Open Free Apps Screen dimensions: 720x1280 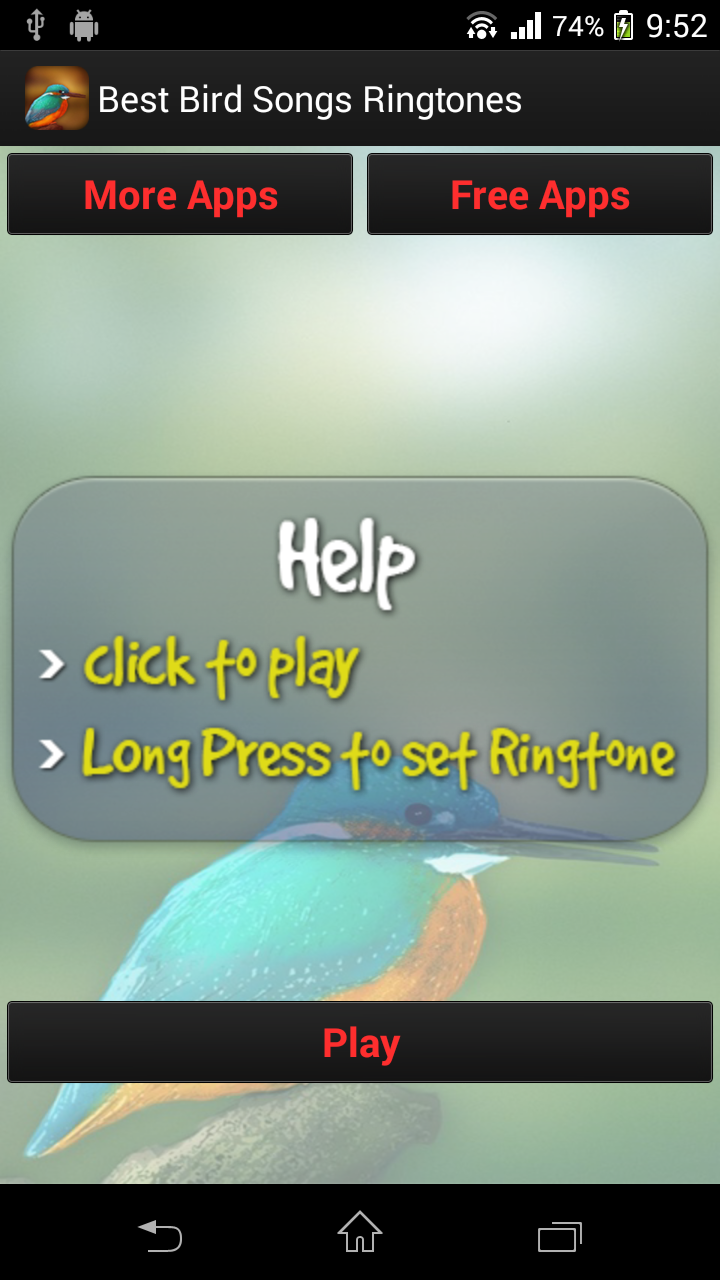click(540, 194)
